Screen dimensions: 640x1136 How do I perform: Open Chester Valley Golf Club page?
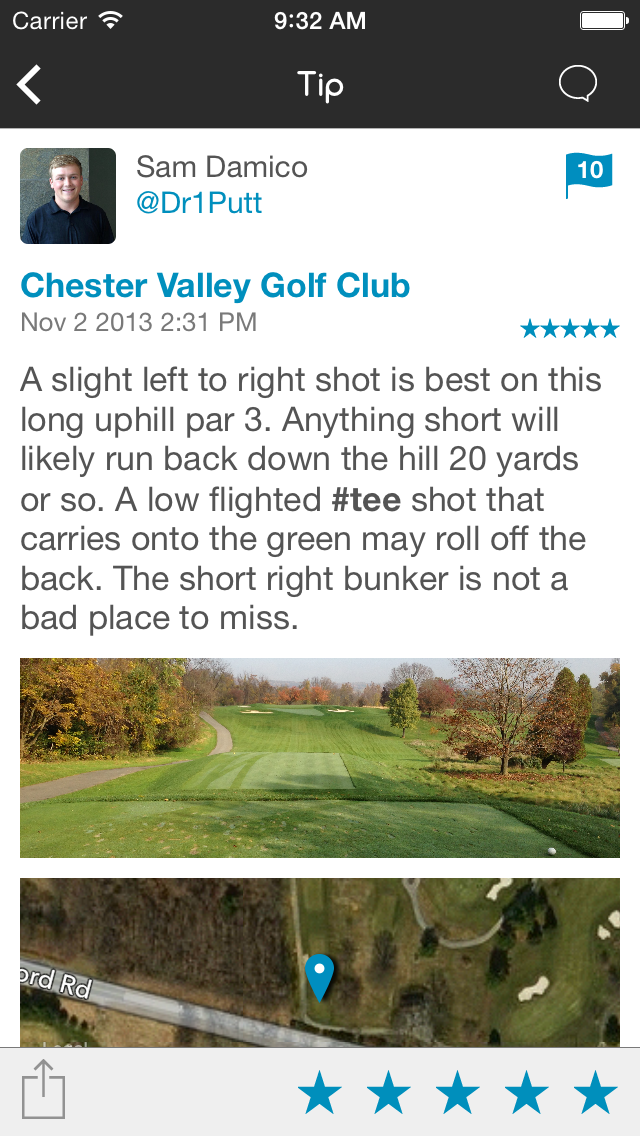coord(215,285)
